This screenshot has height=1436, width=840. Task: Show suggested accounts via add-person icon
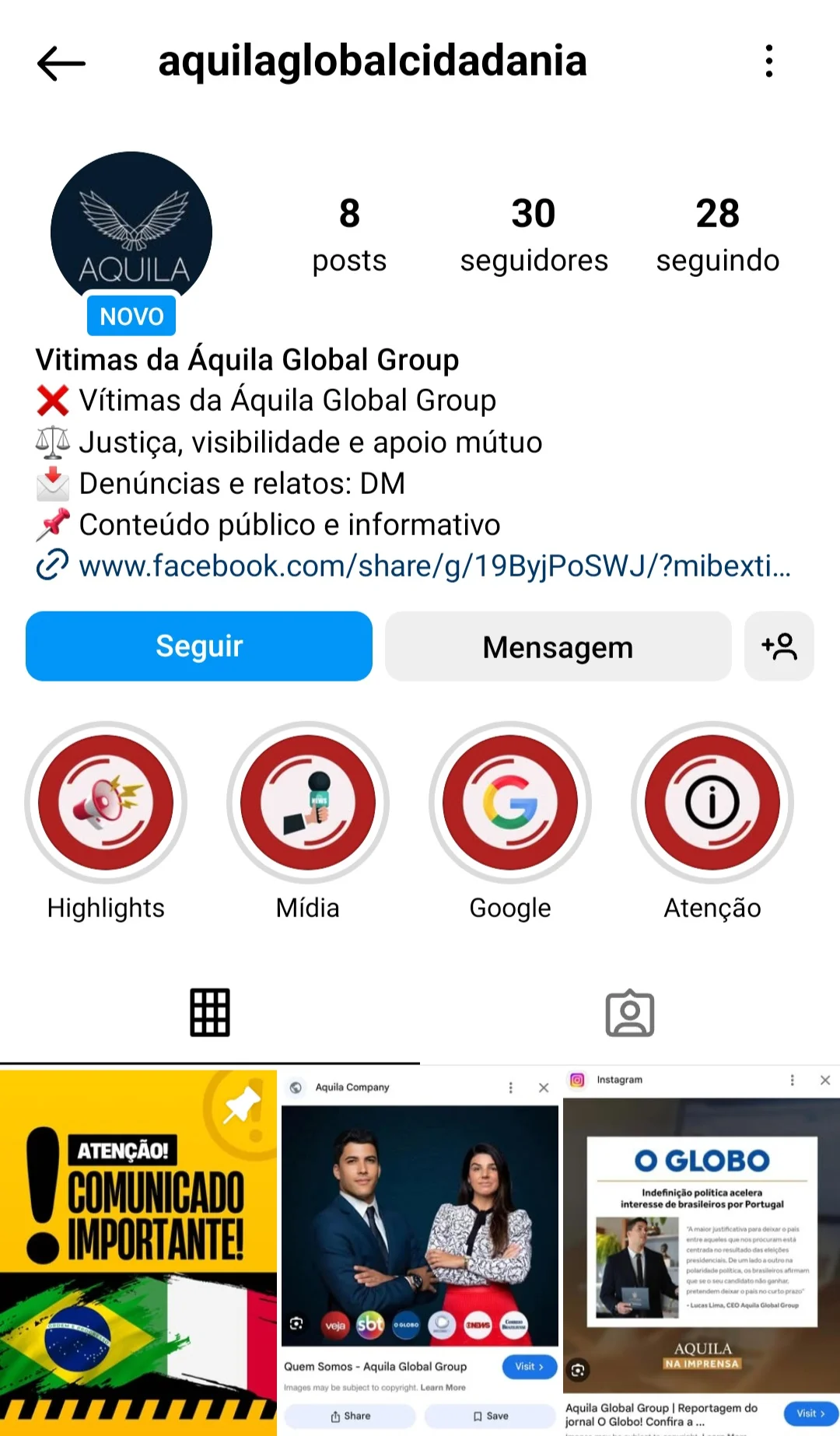(x=779, y=646)
